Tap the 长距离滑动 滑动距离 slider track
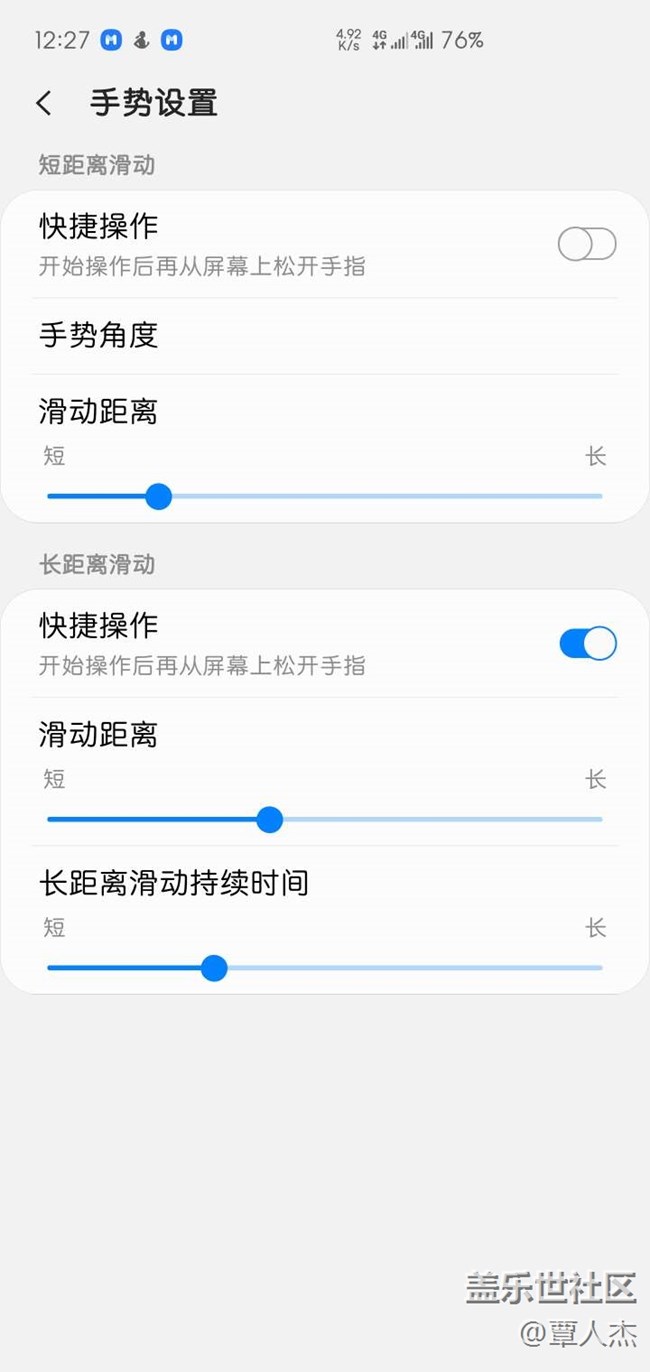 click(x=325, y=820)
